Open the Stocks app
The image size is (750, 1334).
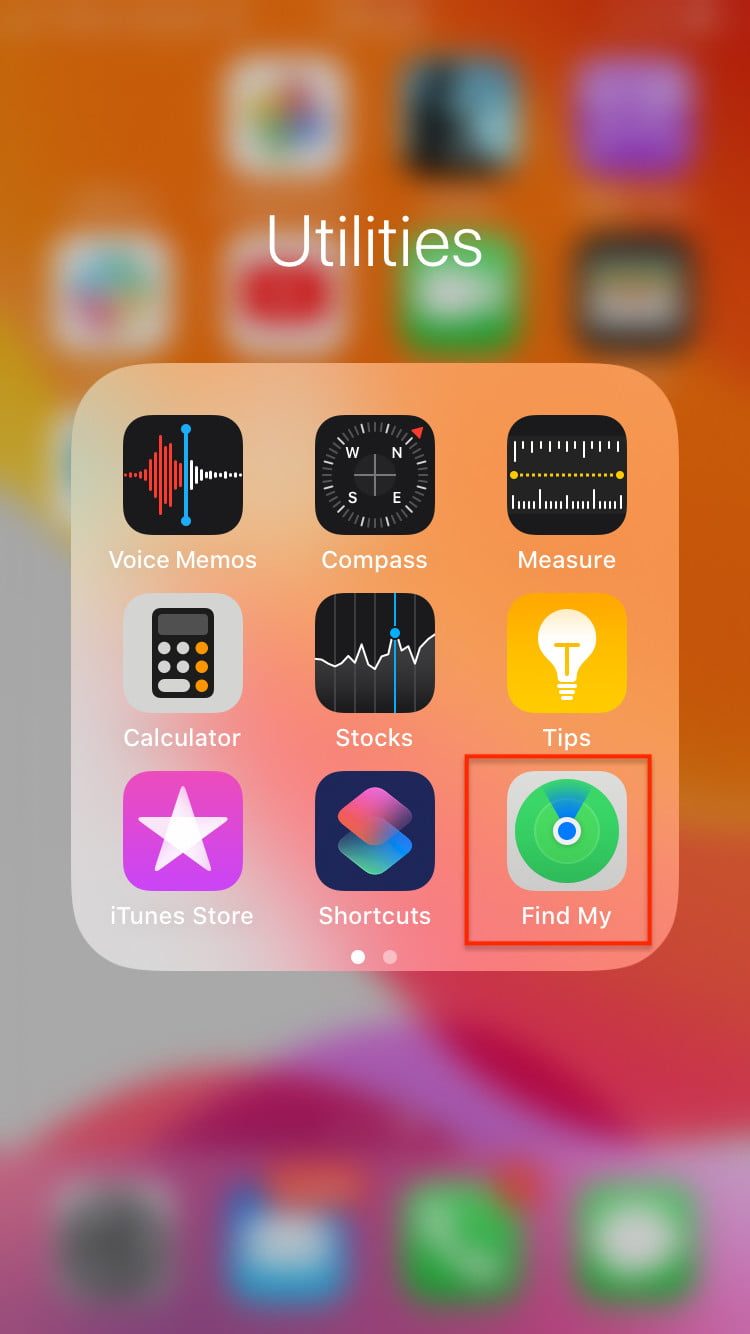pyautogui.click(x=375, y=653)
